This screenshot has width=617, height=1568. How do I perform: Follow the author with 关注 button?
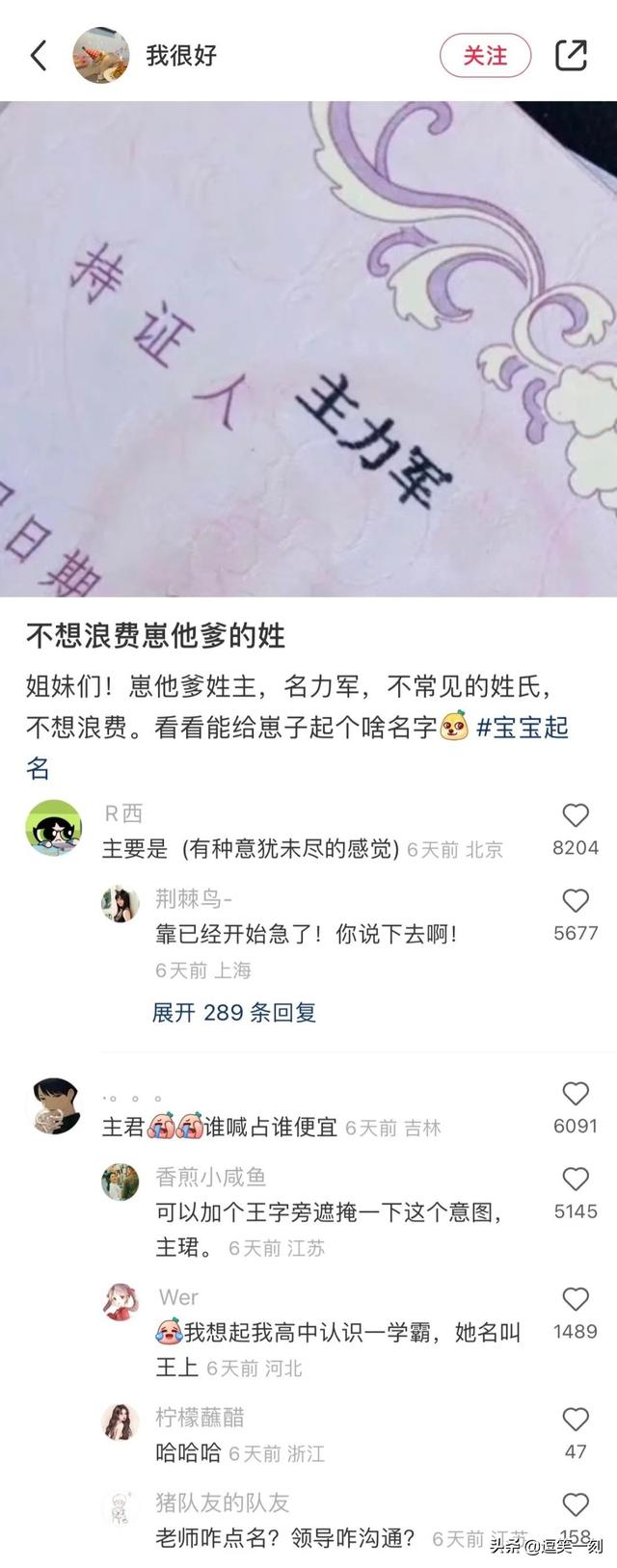[x=485, y=56]
